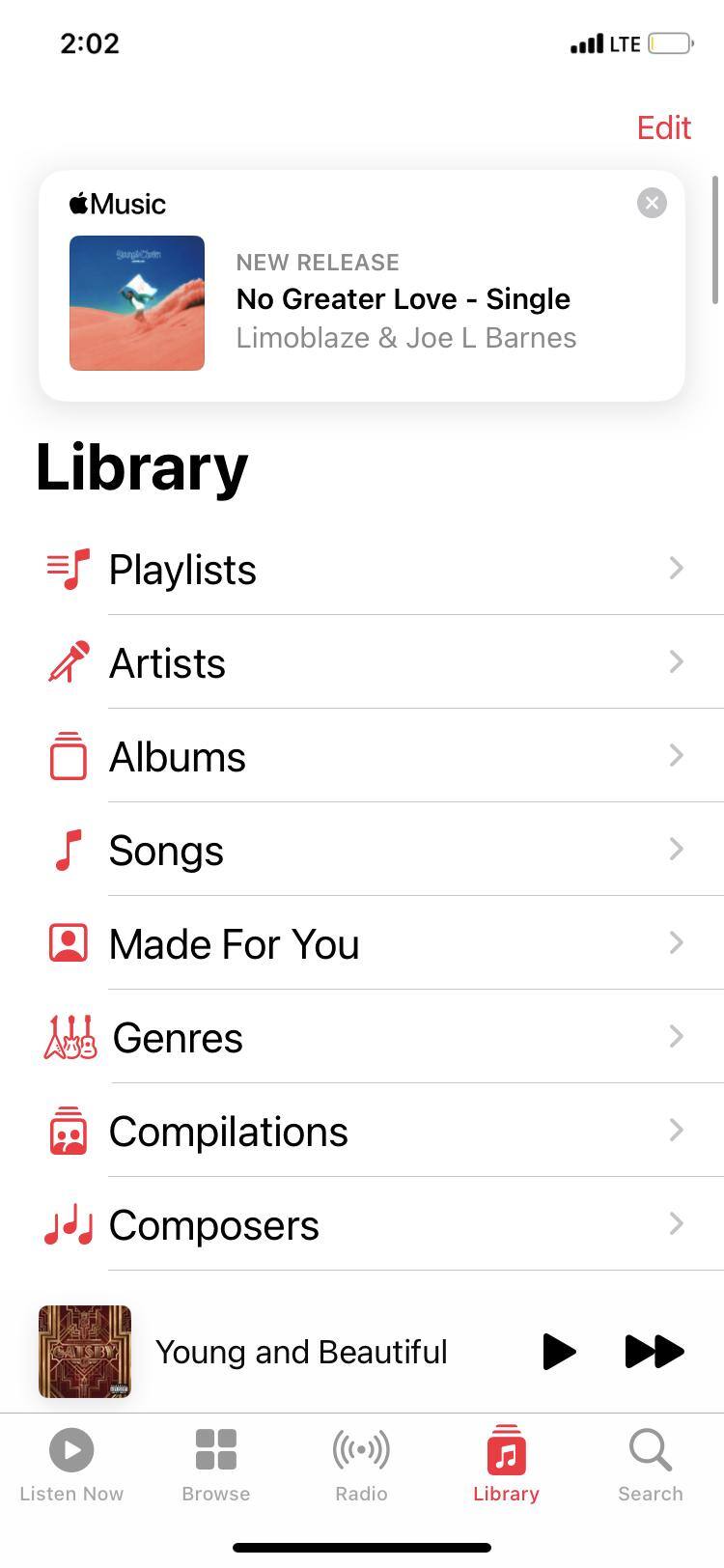
Task: Select the Library tab
Action: point(506,1465)
